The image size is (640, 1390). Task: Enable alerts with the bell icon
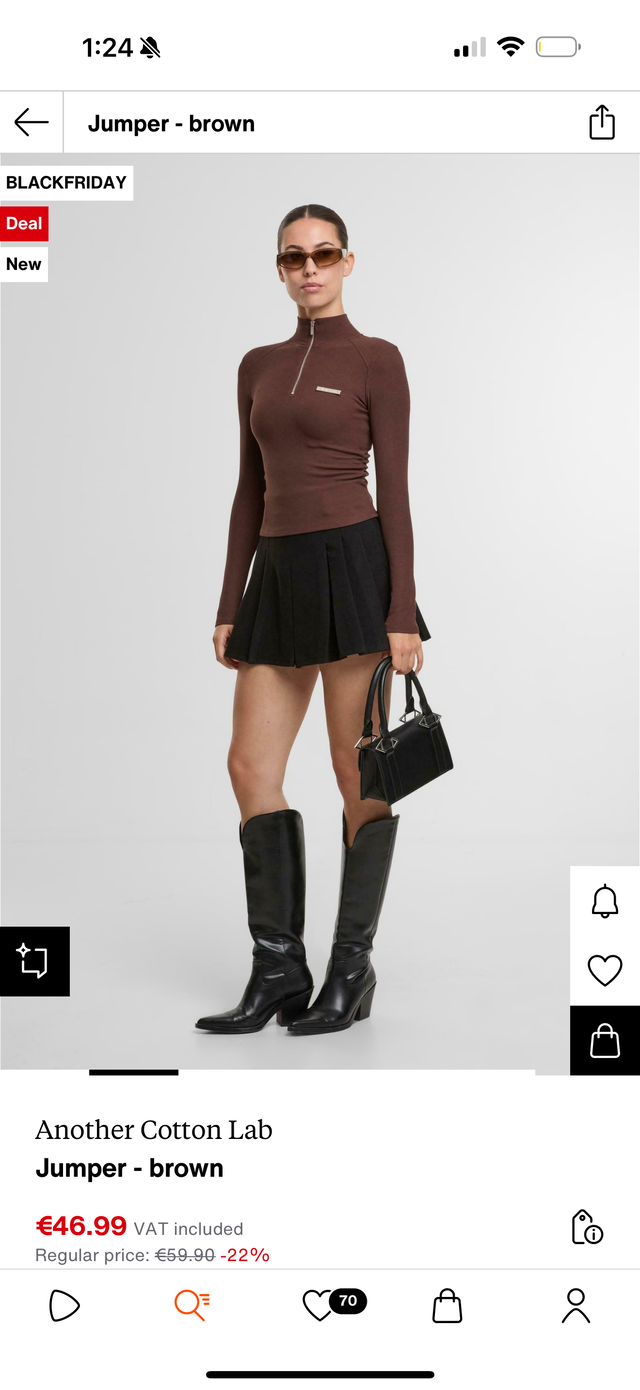pos(605,901)
